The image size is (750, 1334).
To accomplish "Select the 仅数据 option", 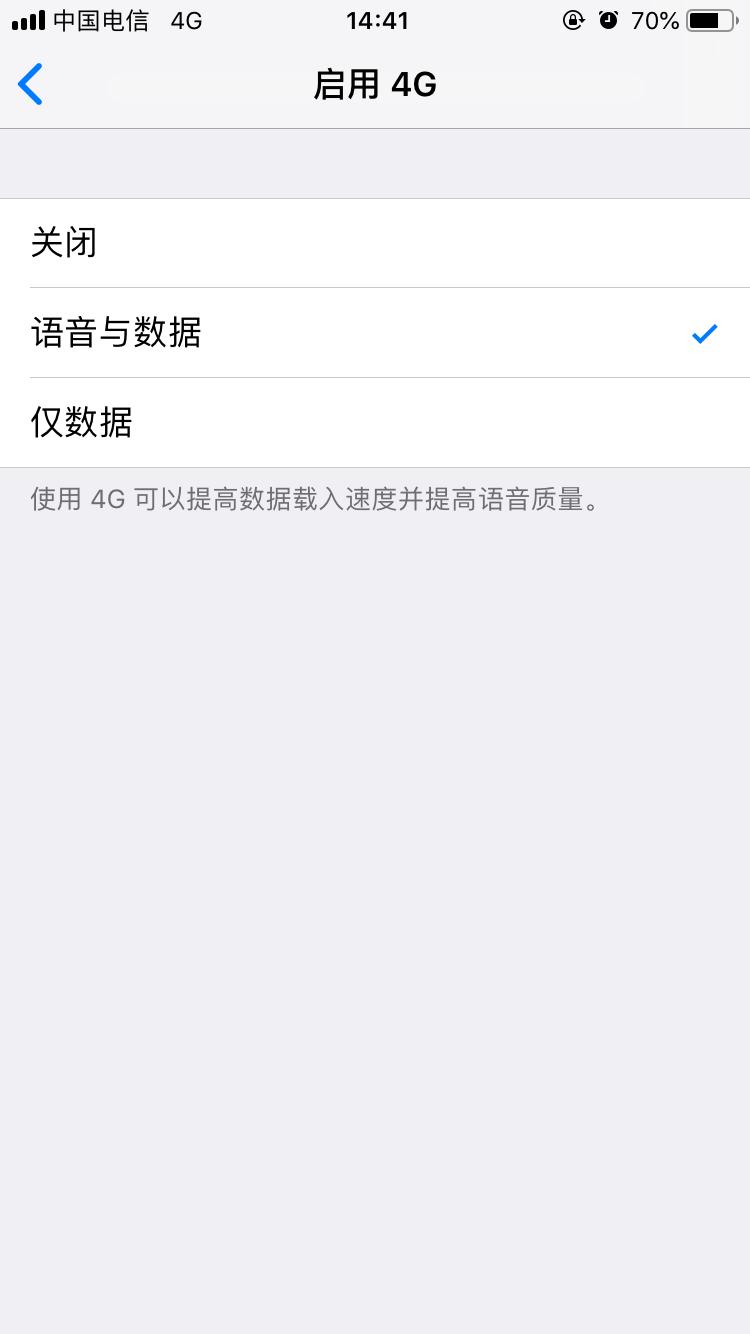I will pyautogui.click(x=375, y=422).
